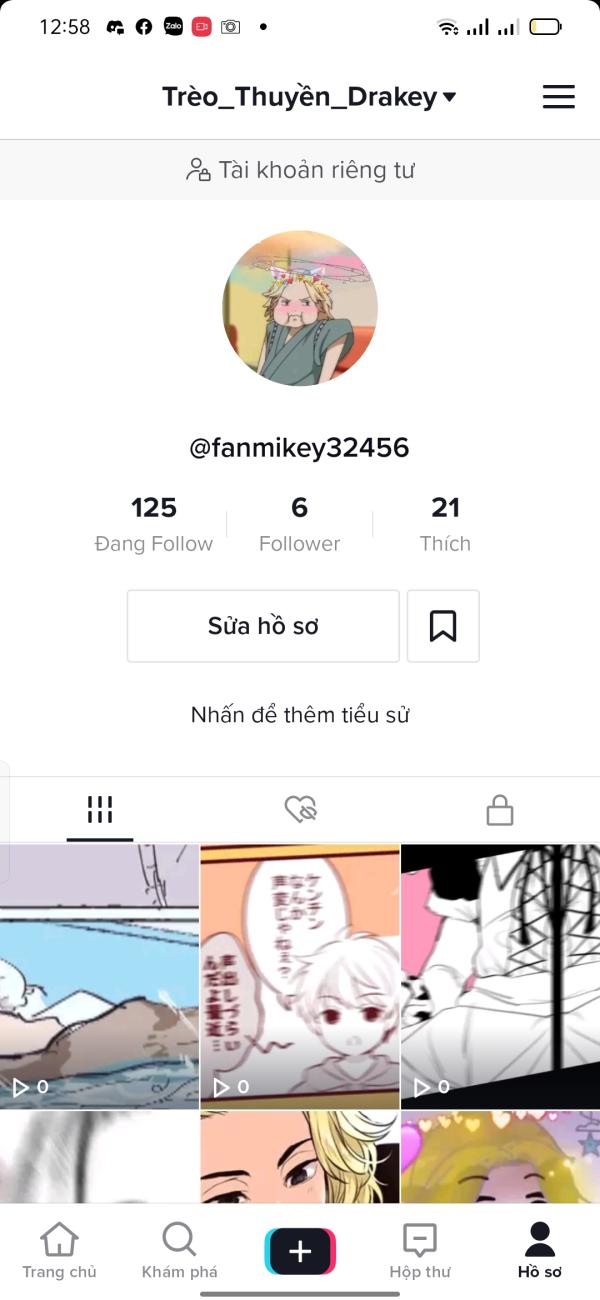Open the mountain landscape video
This screenshot has height=1300, width=600.
tap(99, 976)
